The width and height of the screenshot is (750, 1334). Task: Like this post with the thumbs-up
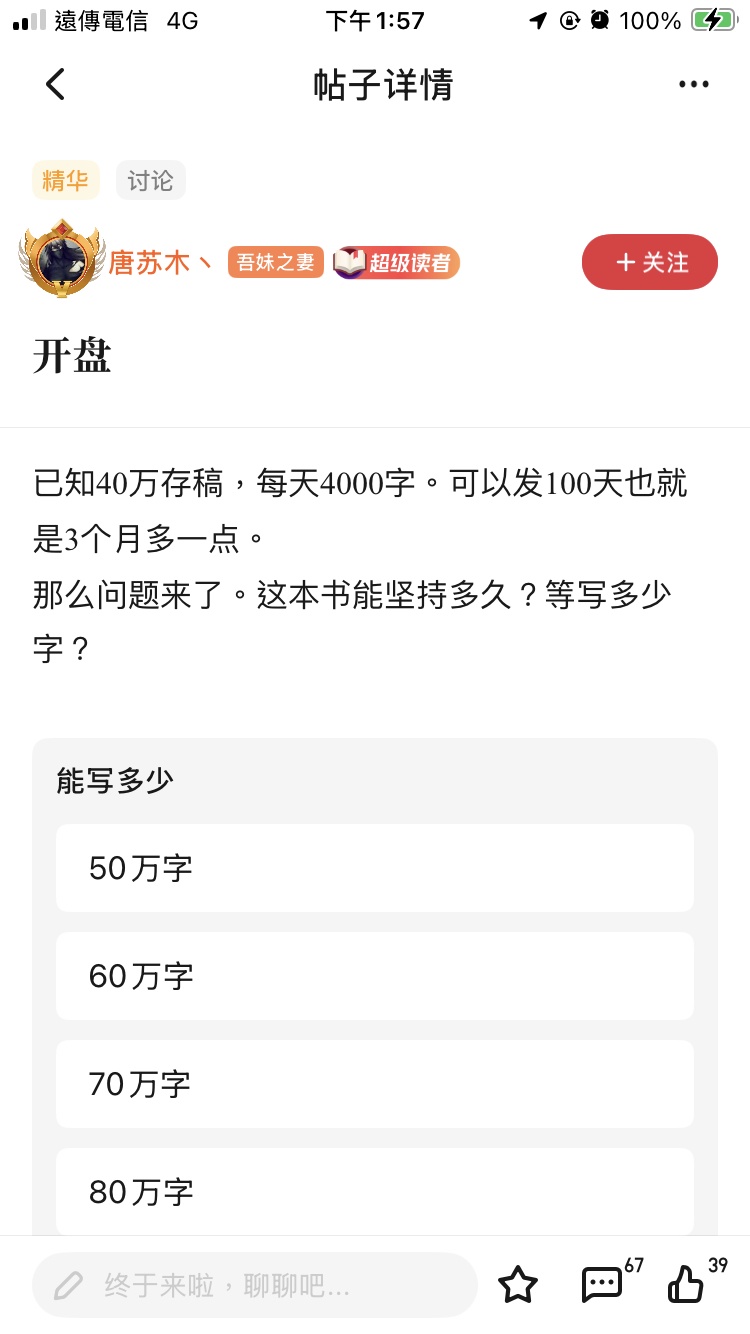[x=687, y=1285]
